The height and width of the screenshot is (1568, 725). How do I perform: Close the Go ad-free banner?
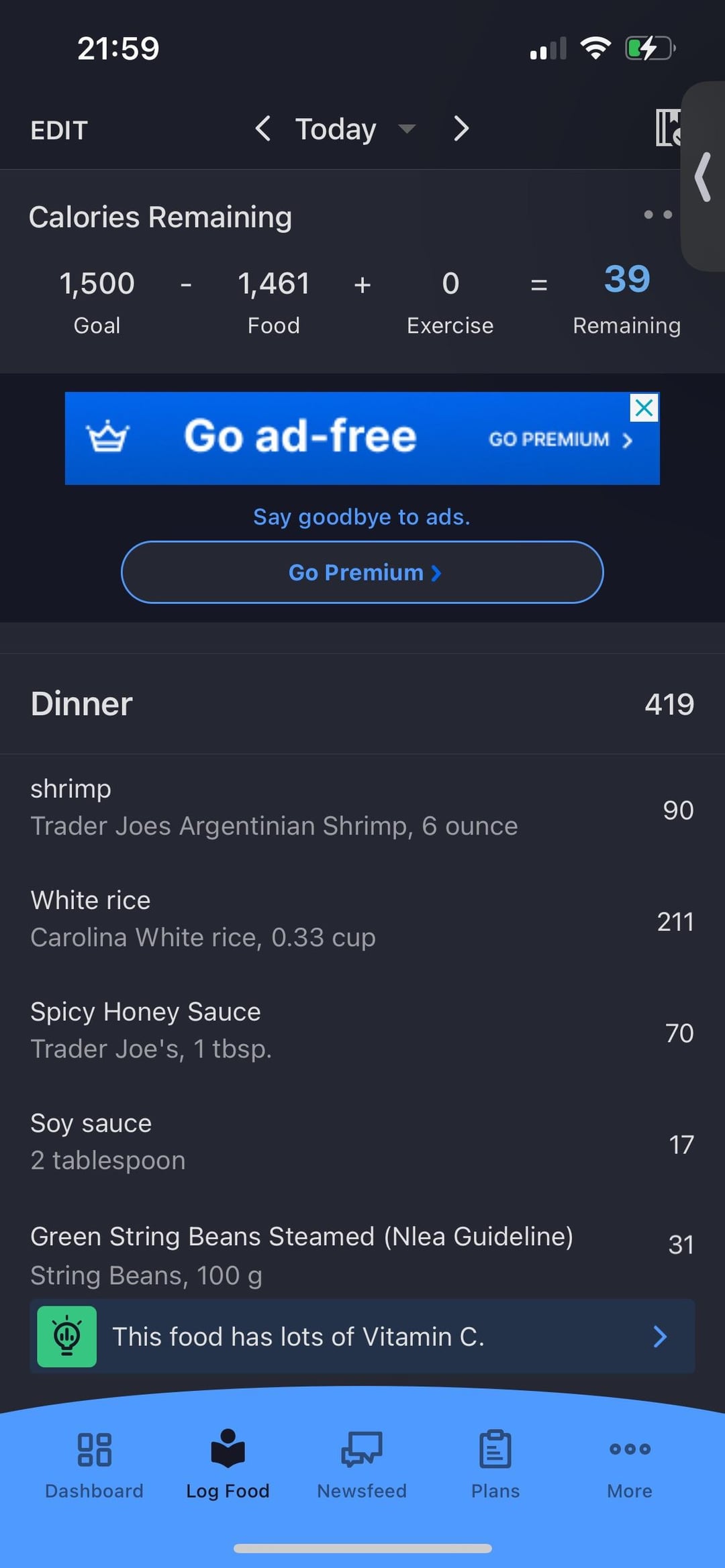[644, 407]
